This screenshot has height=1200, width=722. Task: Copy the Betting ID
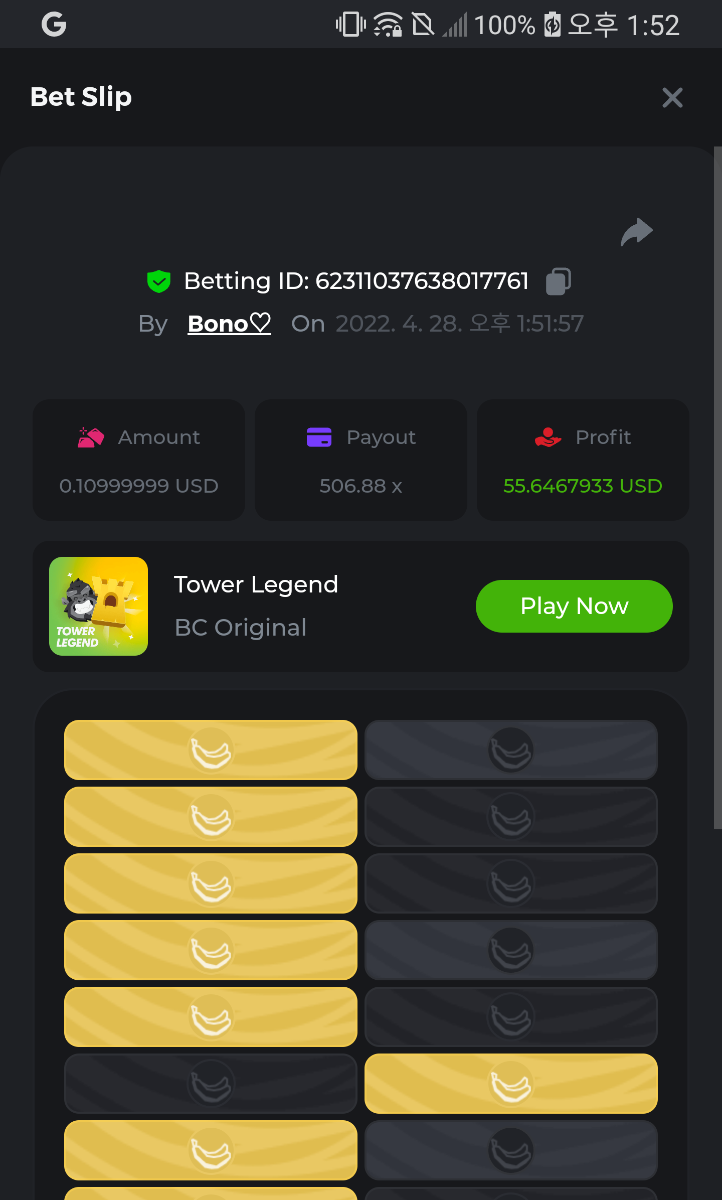(558, 282)
